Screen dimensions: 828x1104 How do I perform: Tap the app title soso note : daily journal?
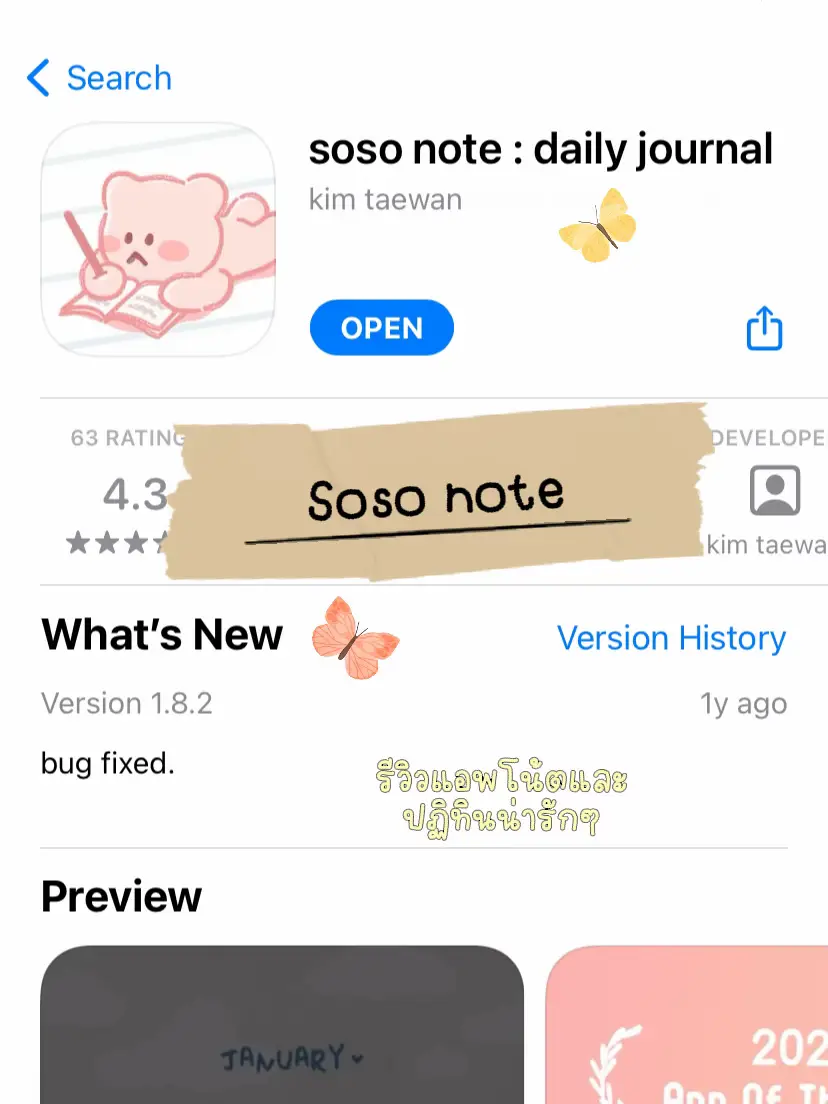pos(540,148)
